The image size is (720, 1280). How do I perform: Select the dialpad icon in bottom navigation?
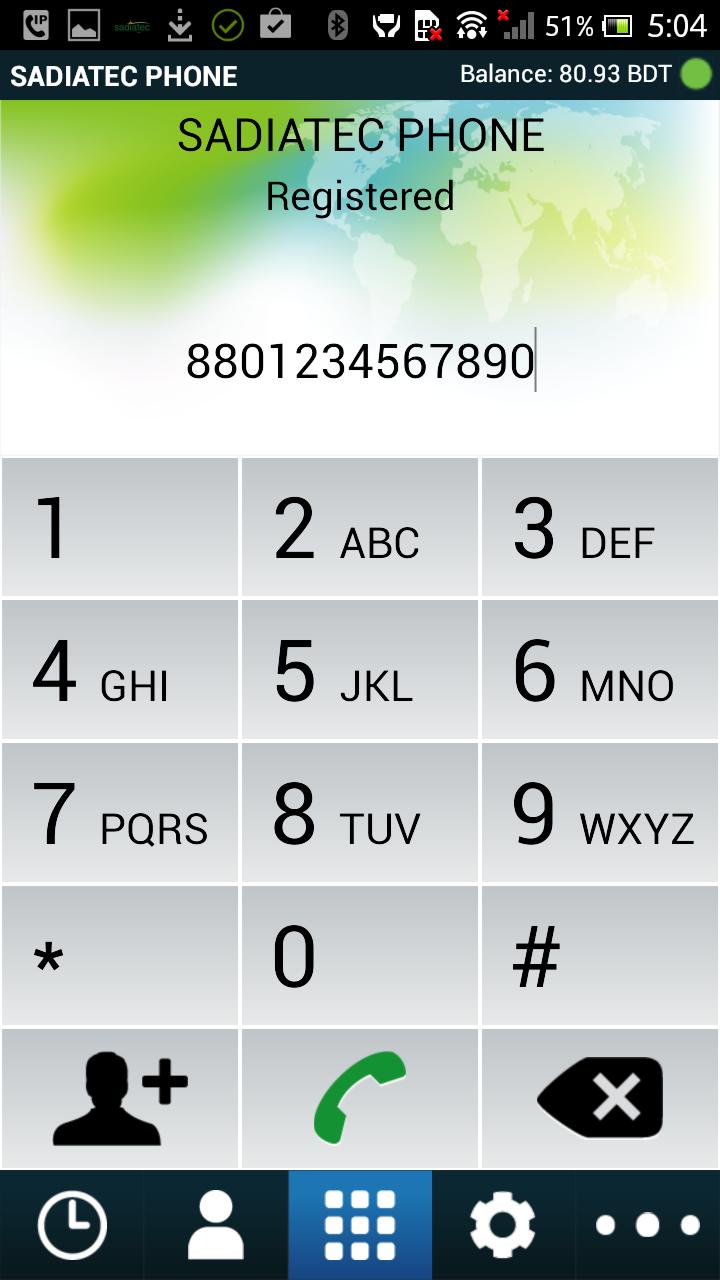[360, 1222]
